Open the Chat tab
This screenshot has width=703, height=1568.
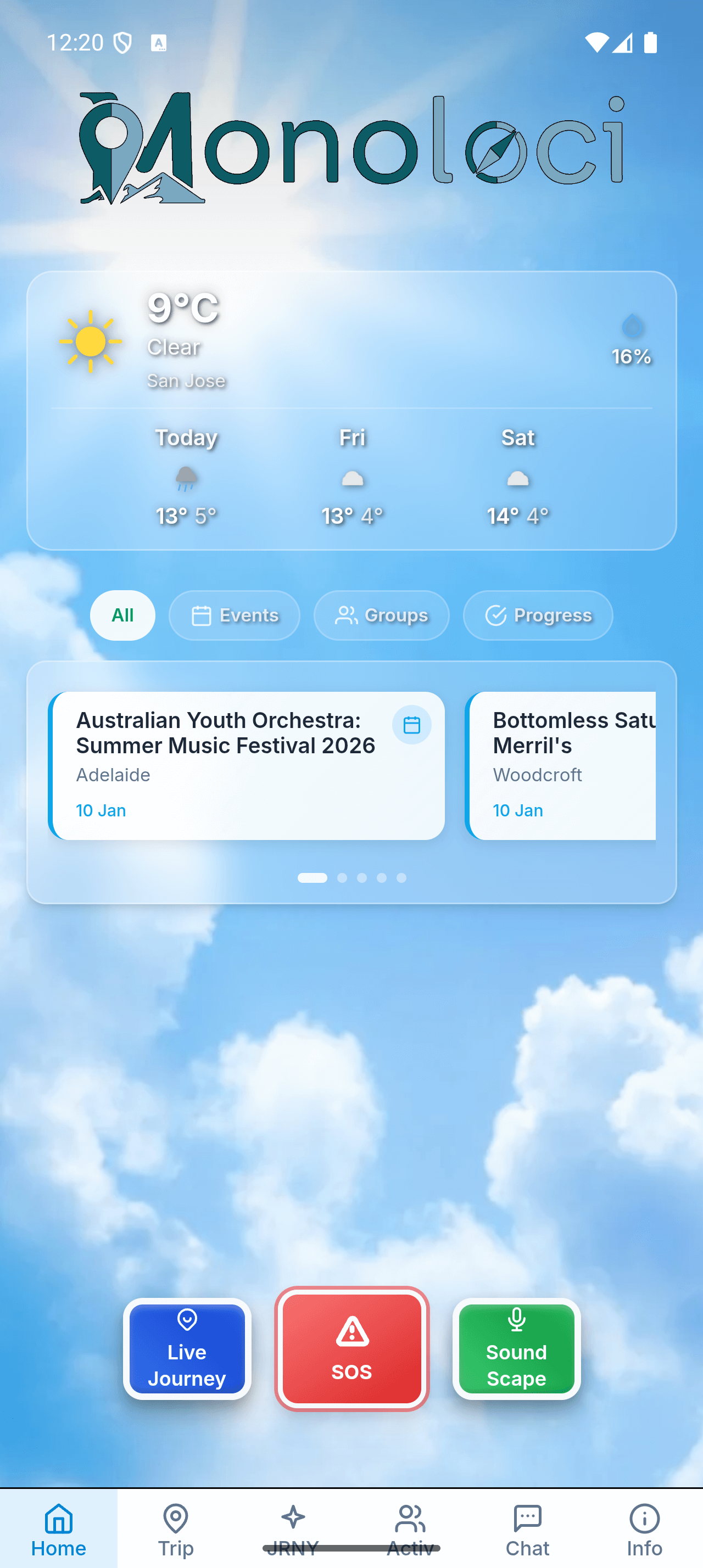click(527, 1528)
